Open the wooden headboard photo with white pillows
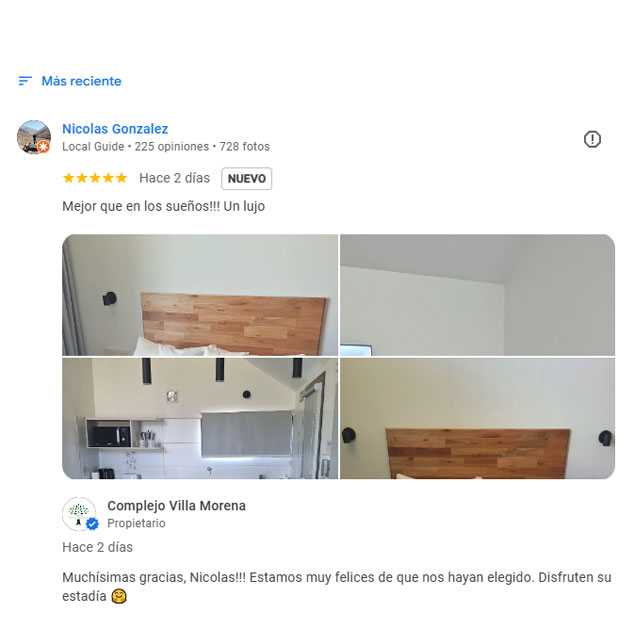The height and width of the screenshot is (640, 640). tap(200, 295)
